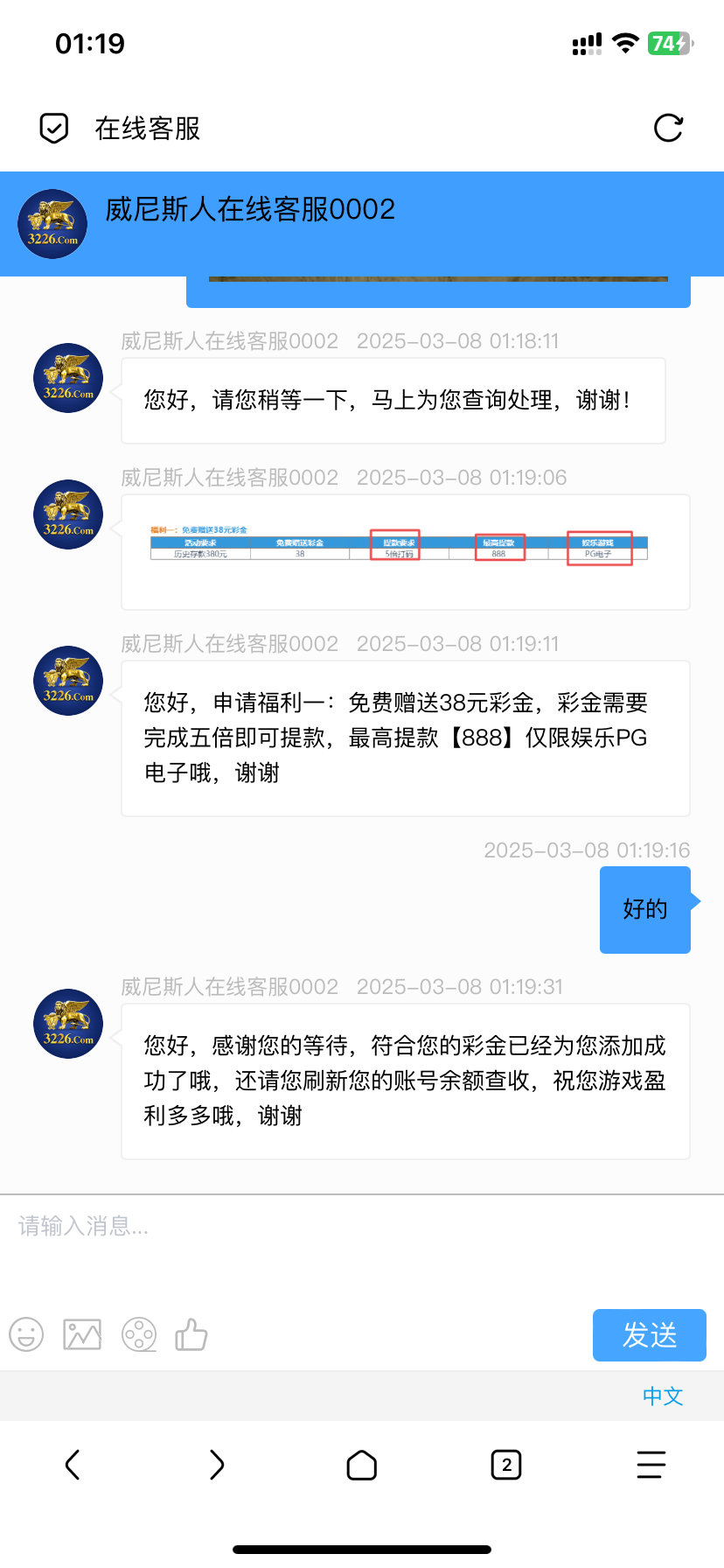Go forward in the browser
The image size is (724, 1568).
point(217,1465)
